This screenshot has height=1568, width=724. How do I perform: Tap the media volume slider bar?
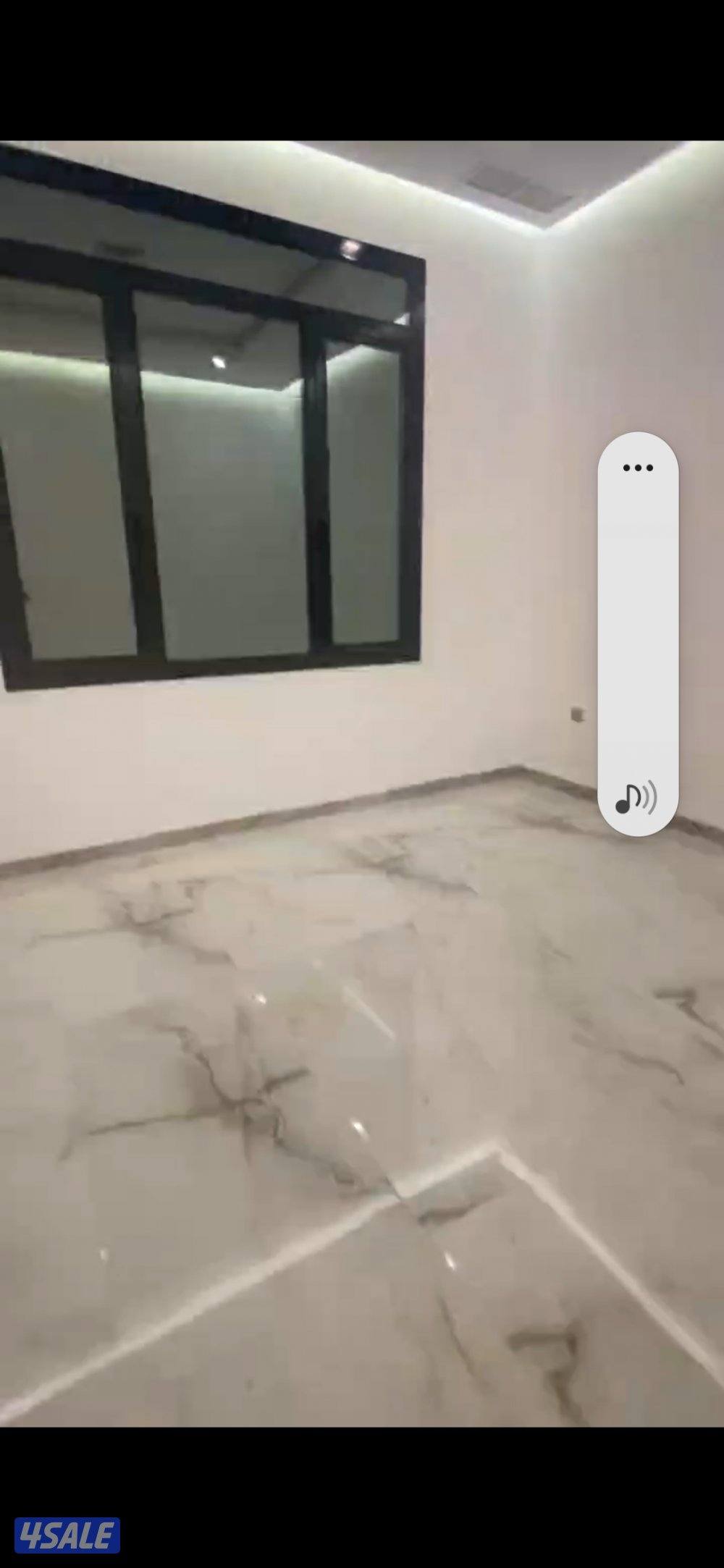pos(638,630)
